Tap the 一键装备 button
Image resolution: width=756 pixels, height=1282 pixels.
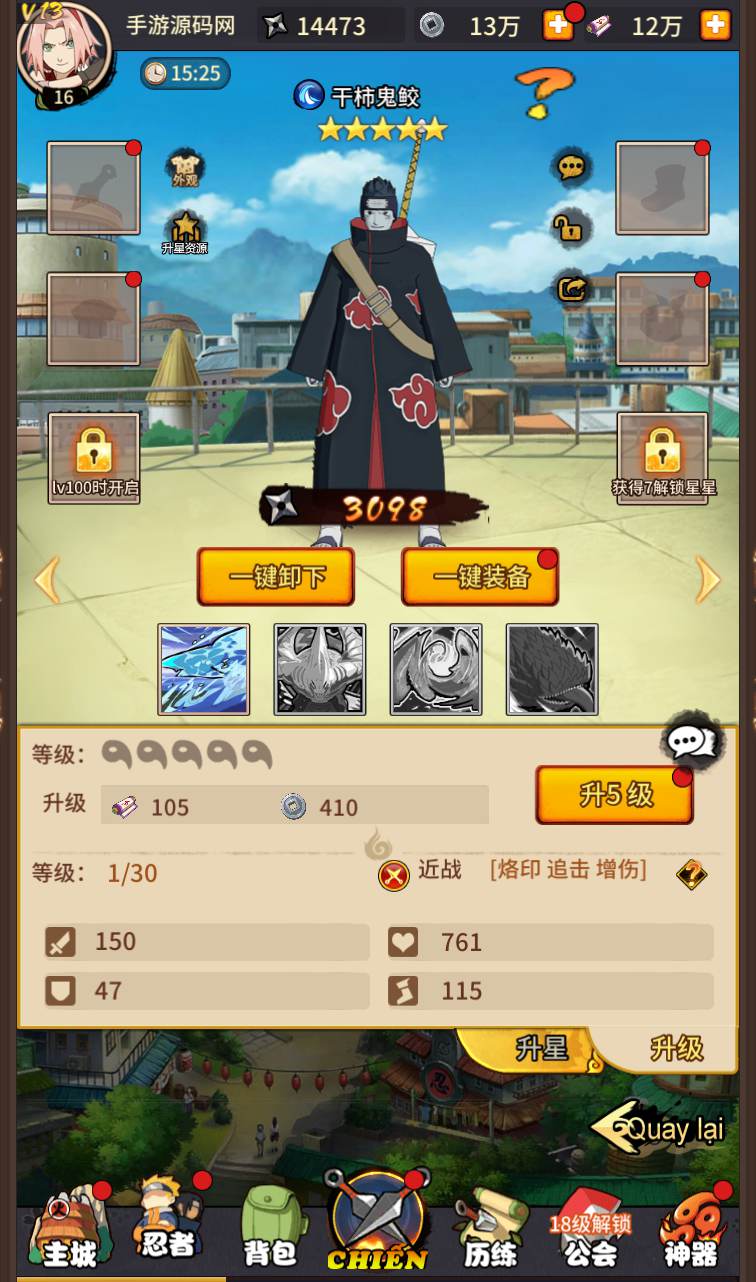[480, 577]
